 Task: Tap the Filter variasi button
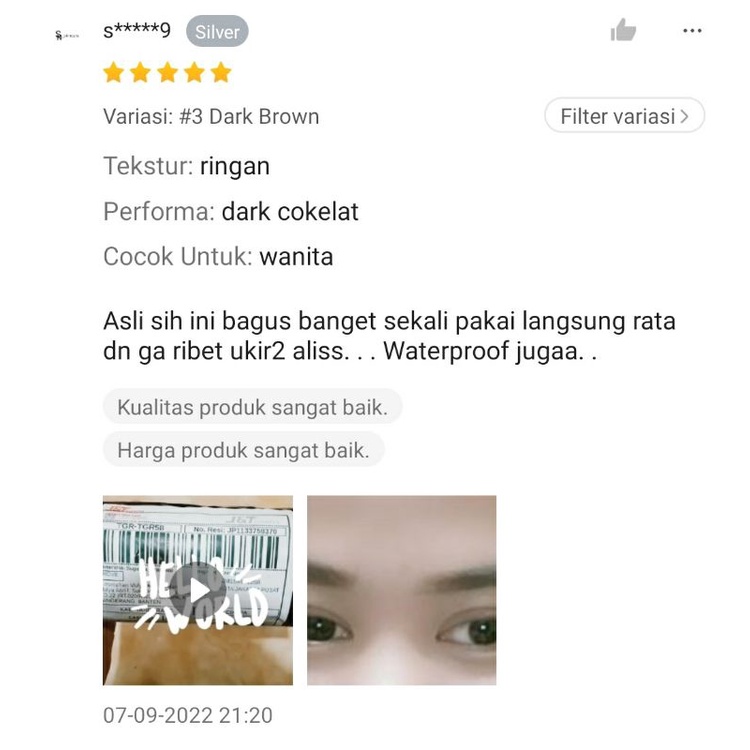pos(624,115)
